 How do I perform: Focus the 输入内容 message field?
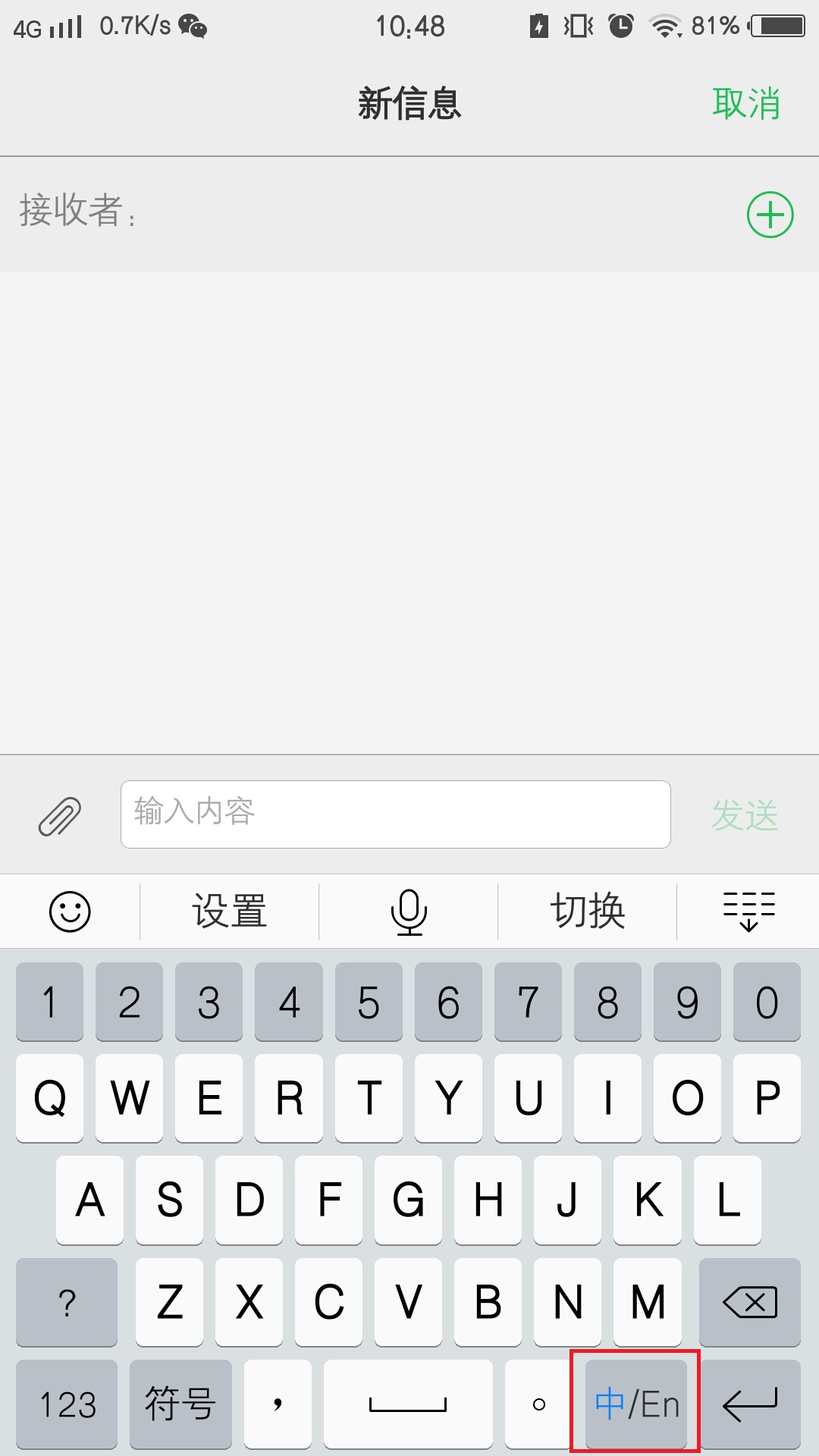395,814
